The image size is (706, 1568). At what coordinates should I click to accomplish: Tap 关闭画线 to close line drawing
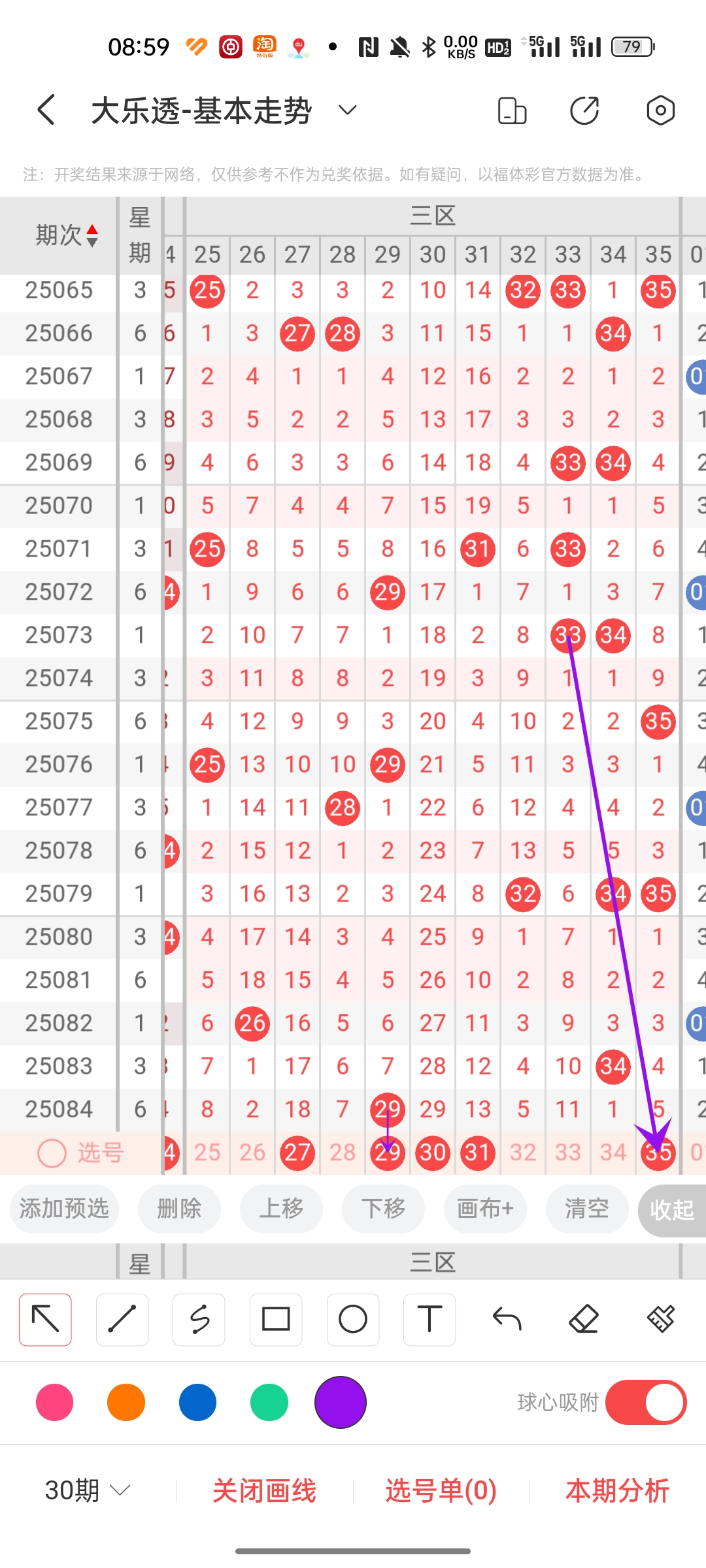tap(264, 1491)
